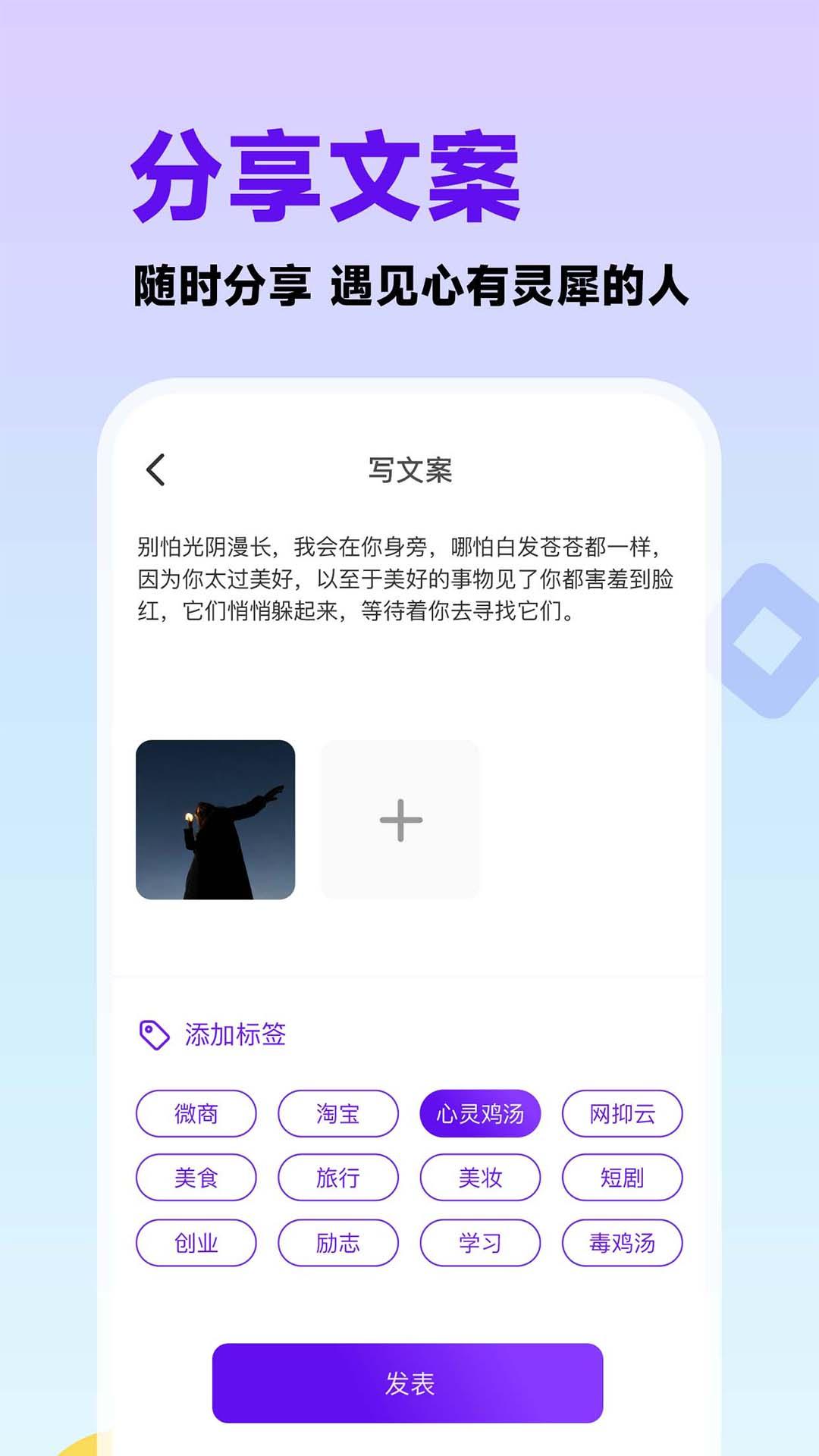
Task: Toggle the 美食 tag on
Action: pyautogui.click(x=196, y=1178)
